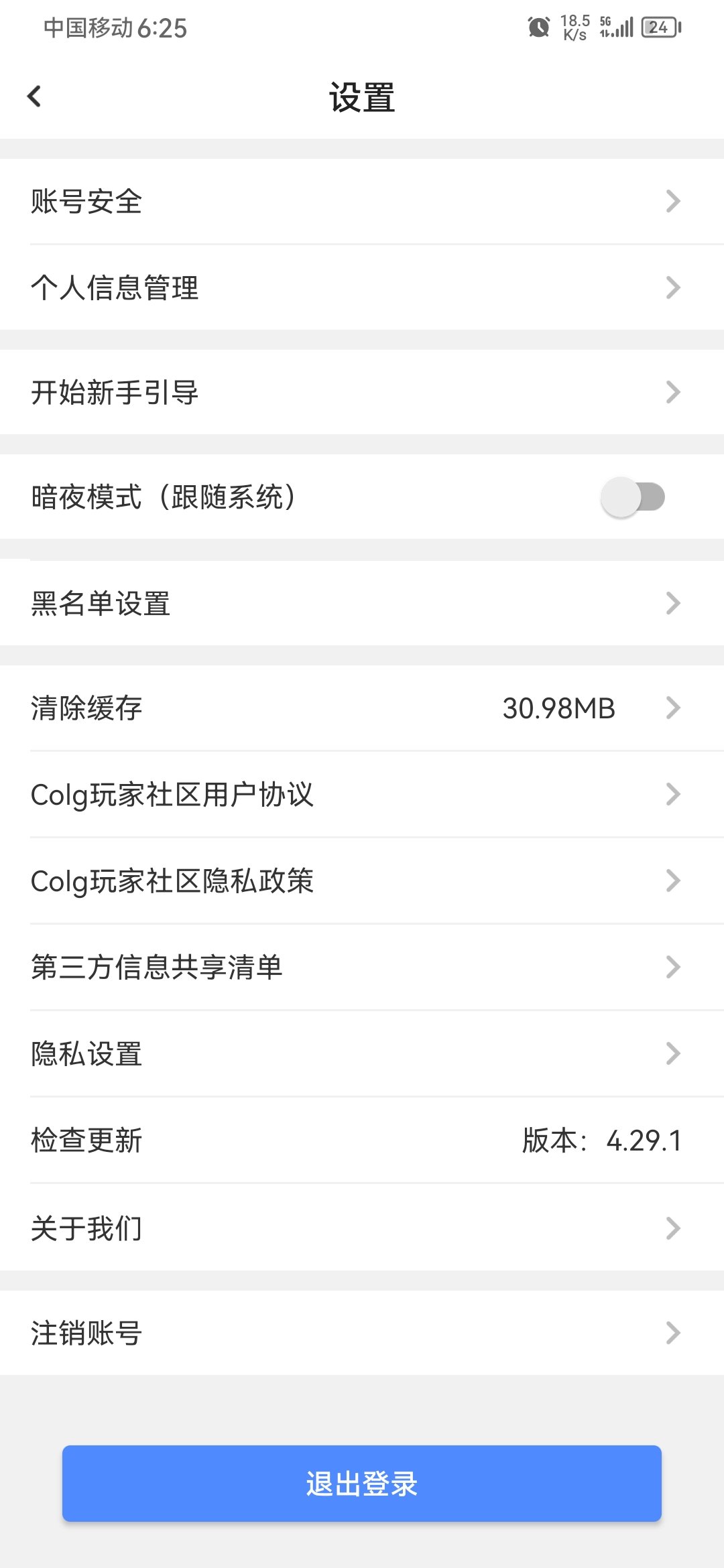Tap the 退出登录 button
This screenshot has width=724, height=1568.
coord(362,1484)
